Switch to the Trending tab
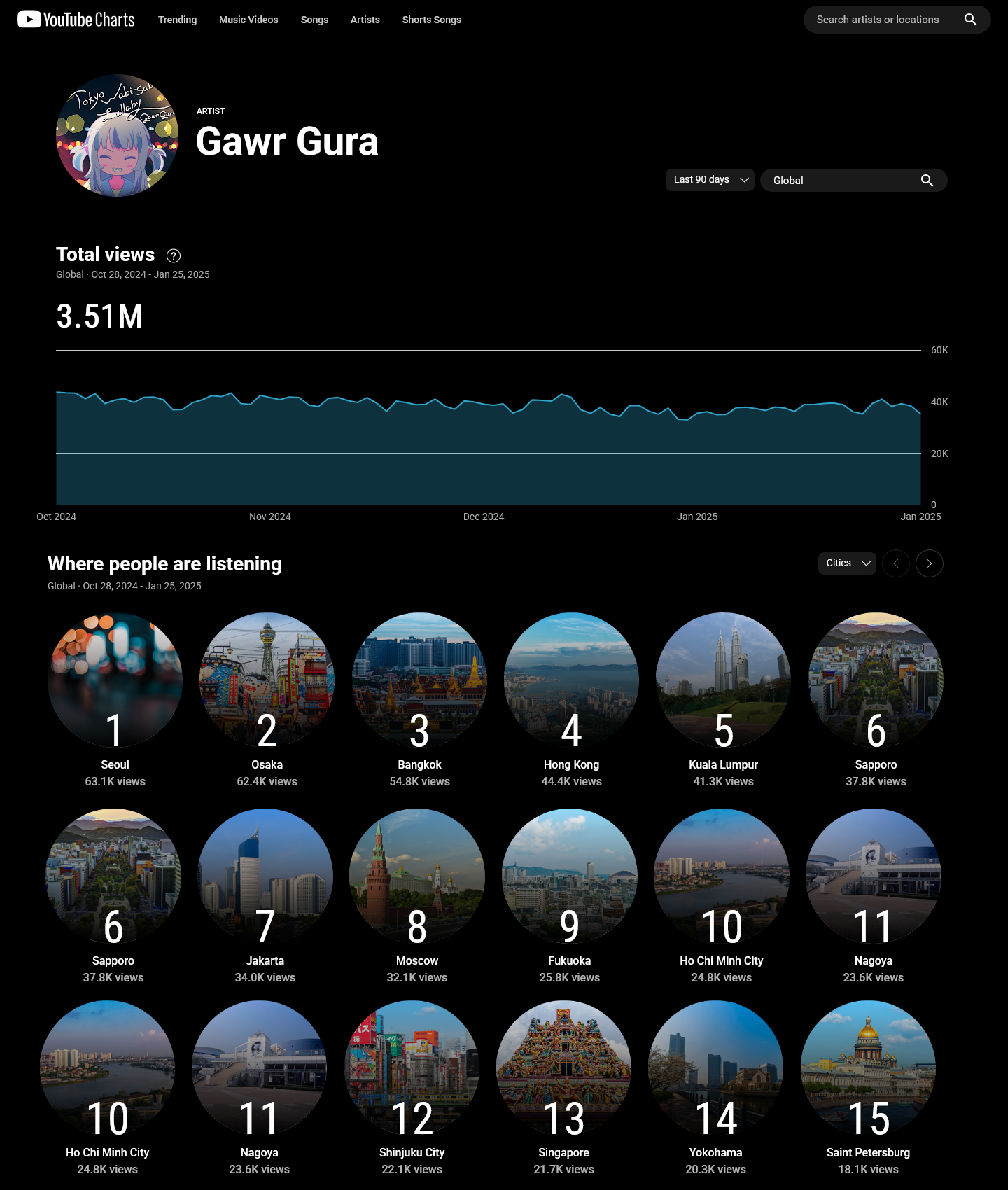Viewport: 1008px width, 1190px height. [x=177, y=20]
